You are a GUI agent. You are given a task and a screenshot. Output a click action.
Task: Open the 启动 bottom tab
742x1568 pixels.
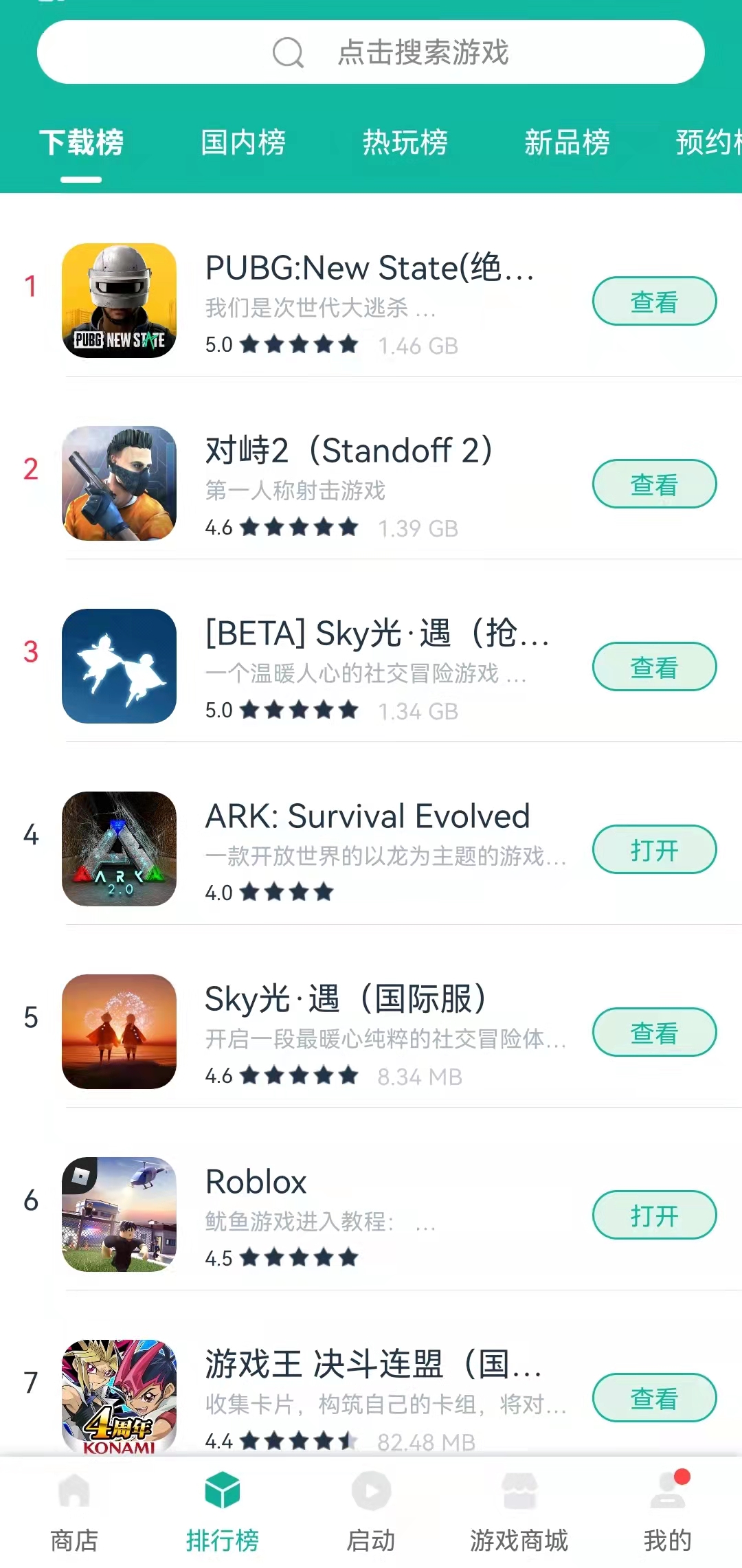[371, 1512]
